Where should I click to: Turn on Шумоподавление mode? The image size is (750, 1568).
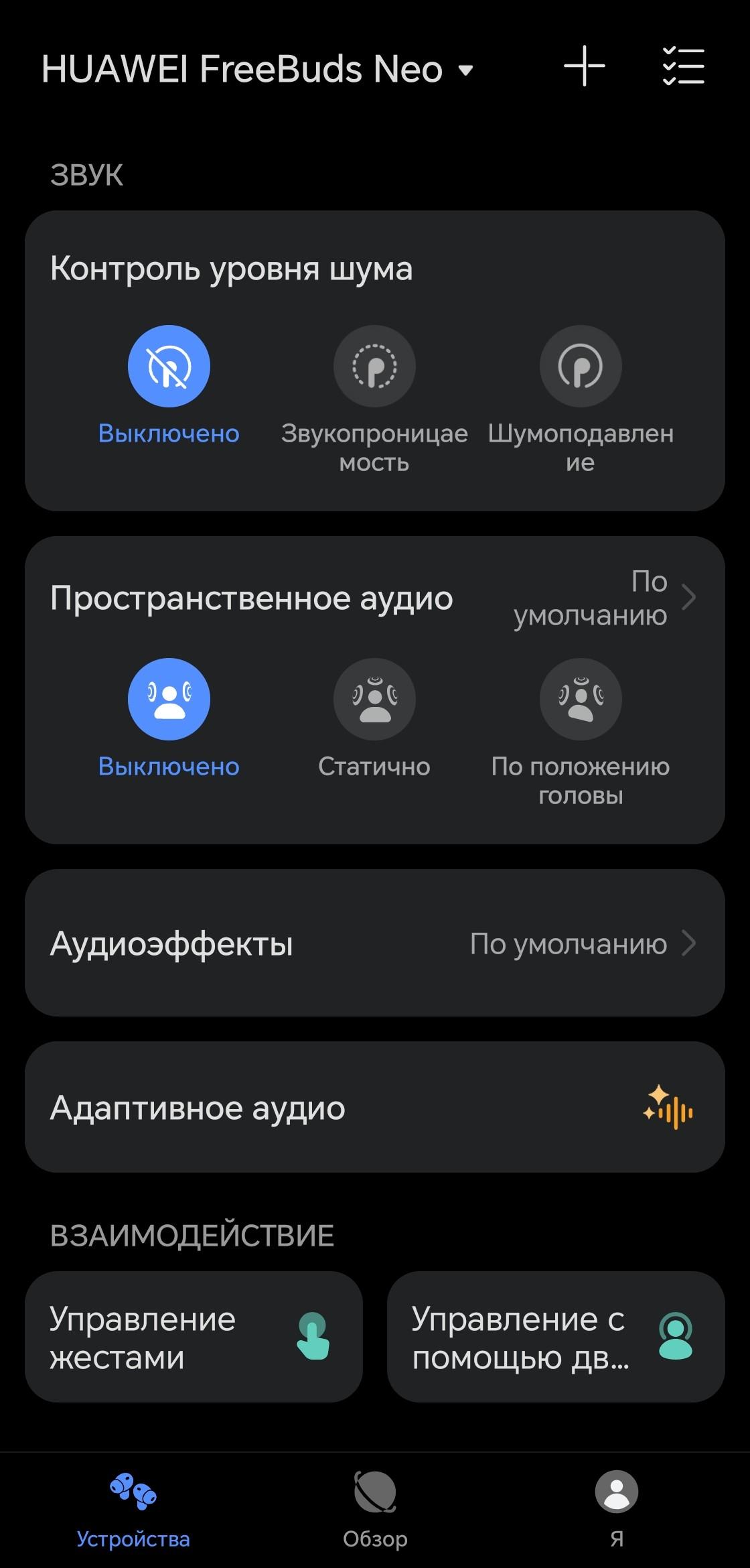(x=581, y=400)
